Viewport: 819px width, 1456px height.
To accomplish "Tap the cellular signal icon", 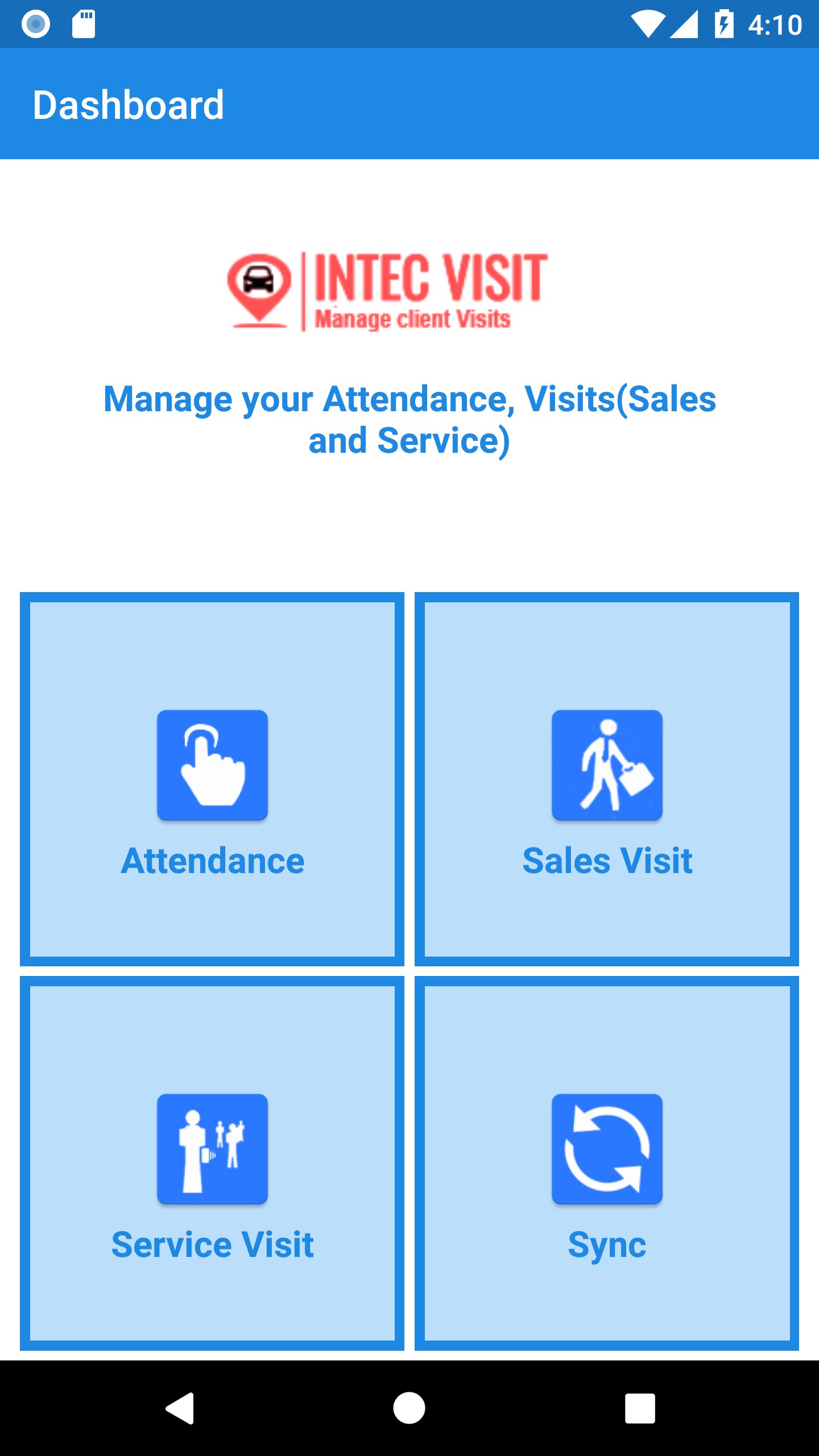I will [x=686, y=24].
